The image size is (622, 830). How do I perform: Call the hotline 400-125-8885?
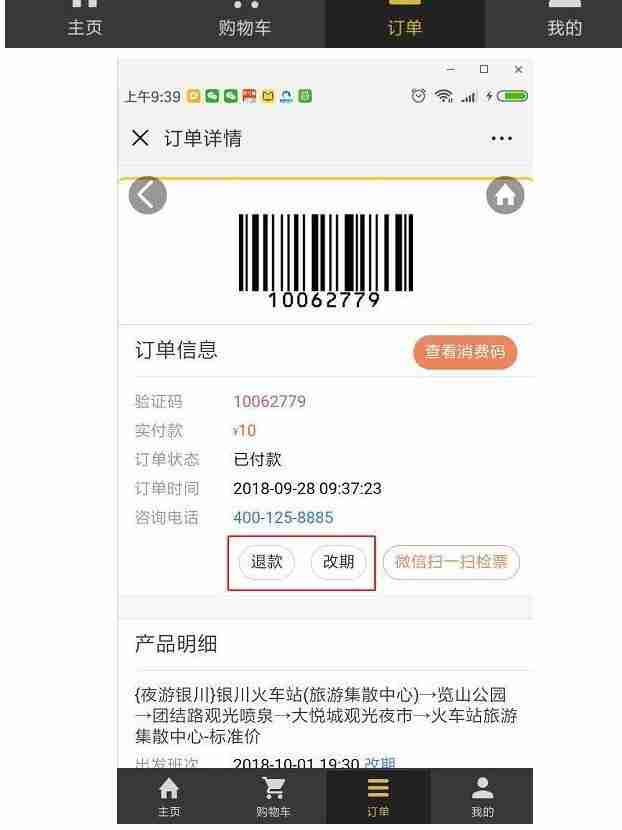[x=283, y=518]
